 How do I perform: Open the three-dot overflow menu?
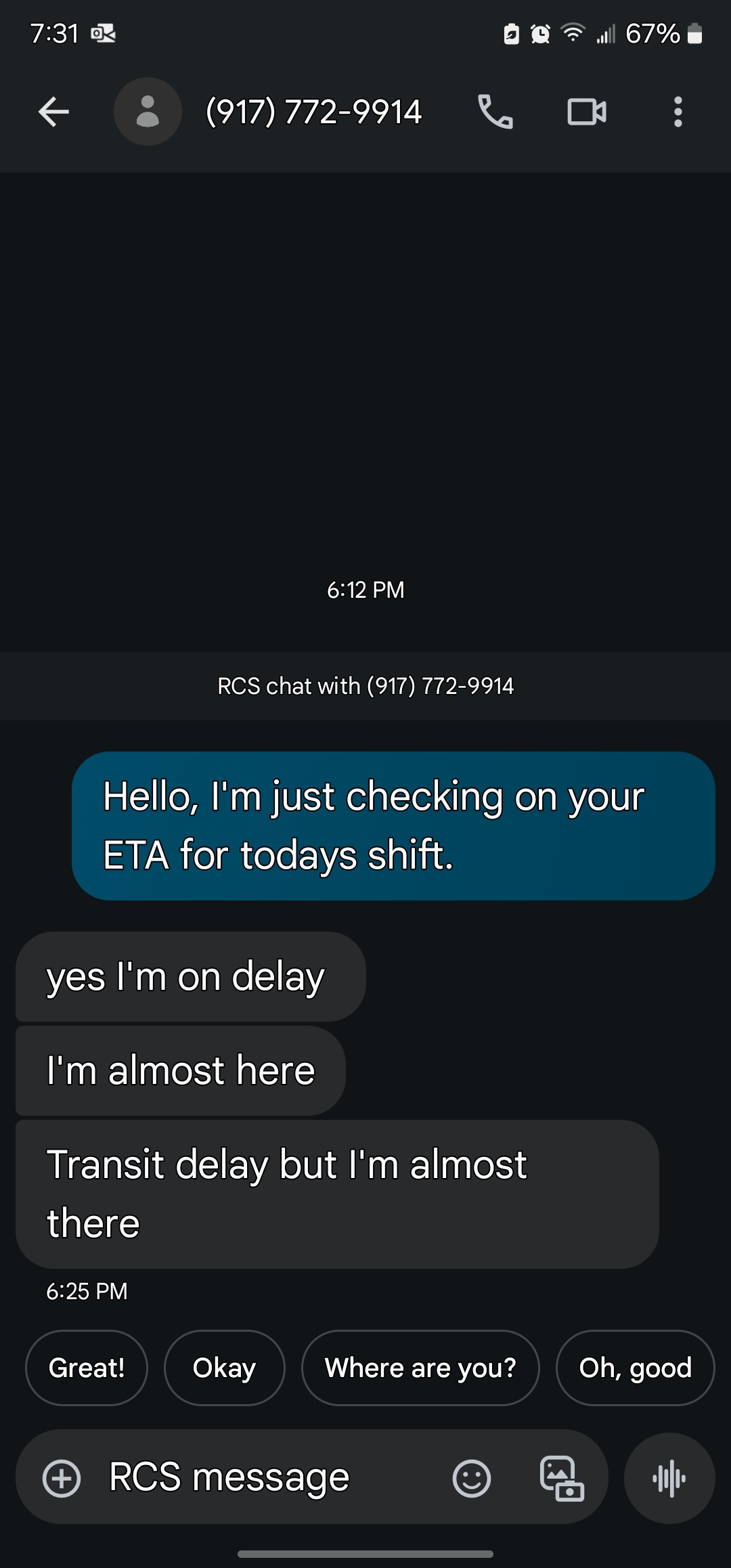(x=678, y=112)
